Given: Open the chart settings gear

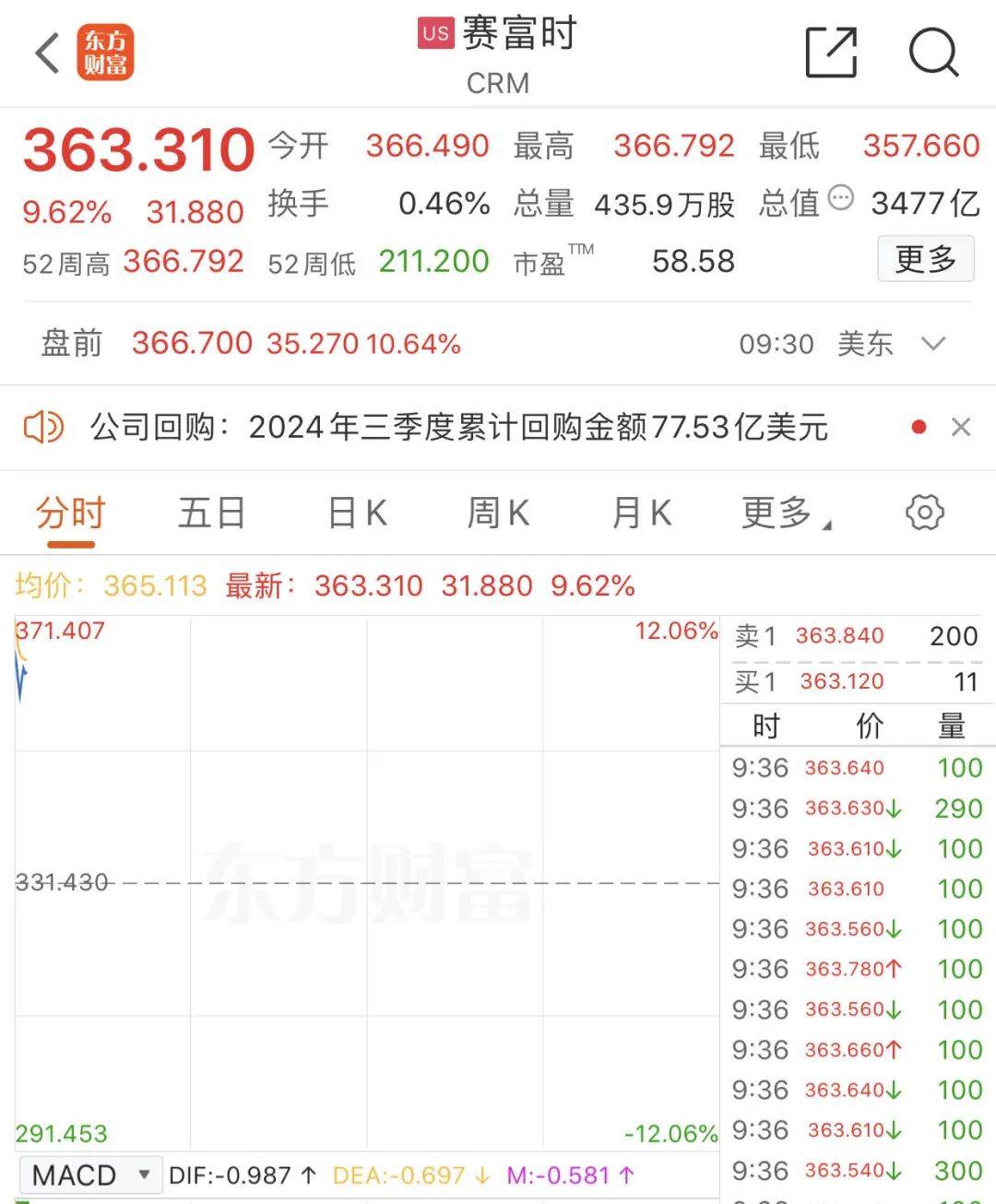Looking at the screenshot, I should click(924, 513).
